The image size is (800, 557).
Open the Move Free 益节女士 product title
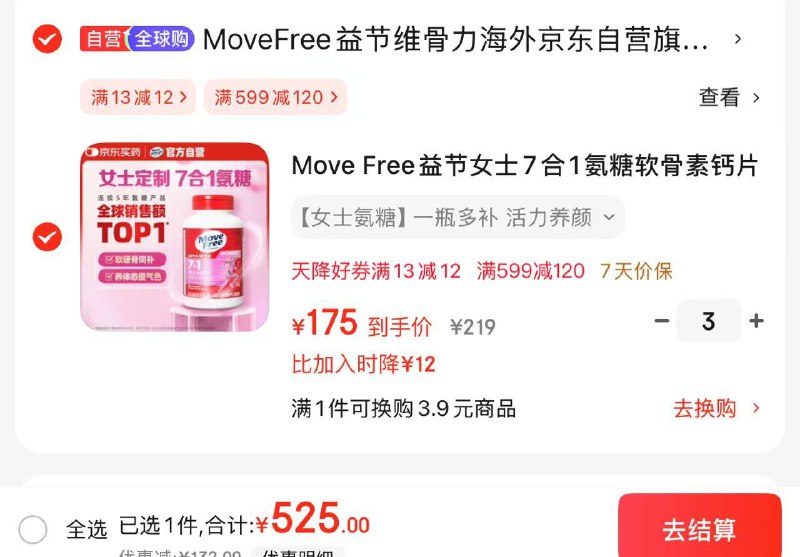tap(524, 165)
